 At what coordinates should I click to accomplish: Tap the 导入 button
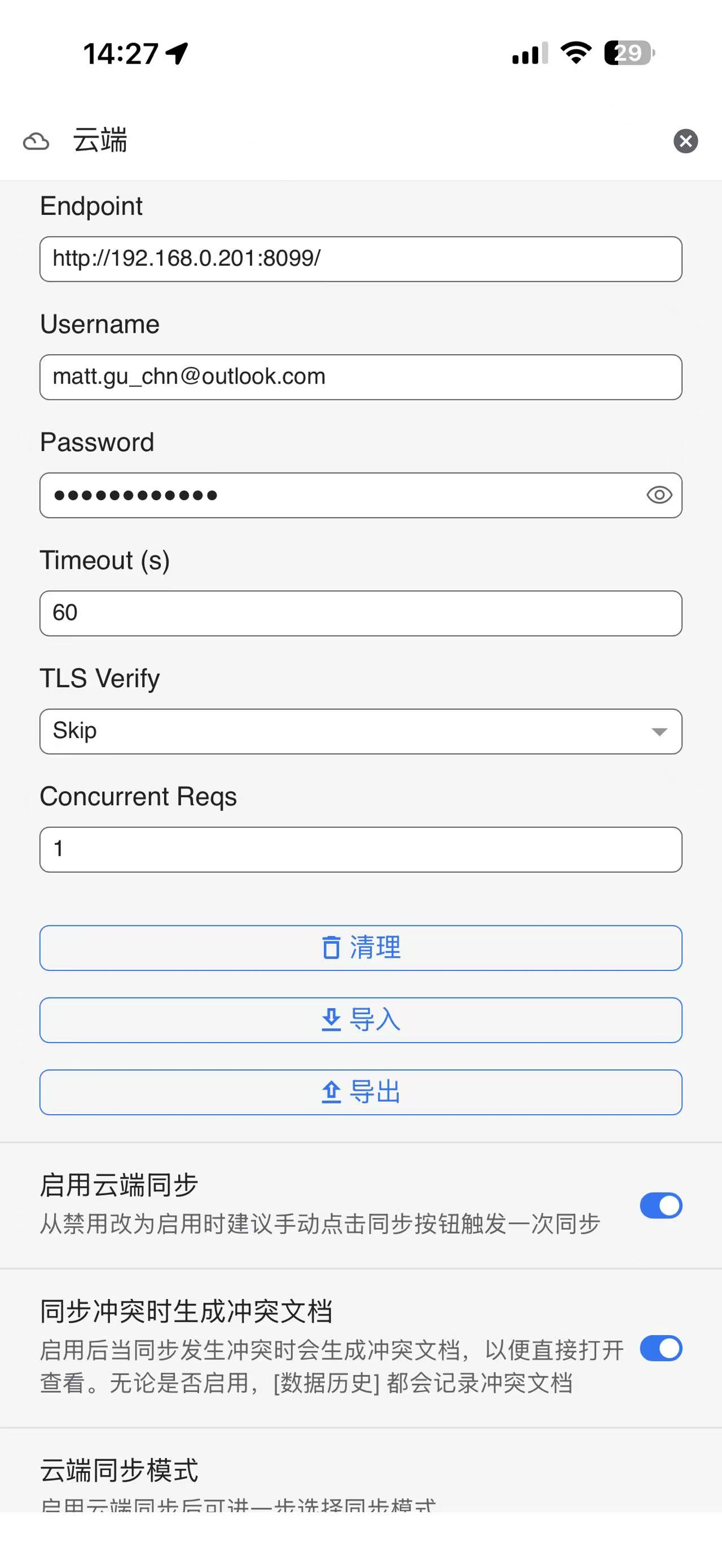point(360,1020)
